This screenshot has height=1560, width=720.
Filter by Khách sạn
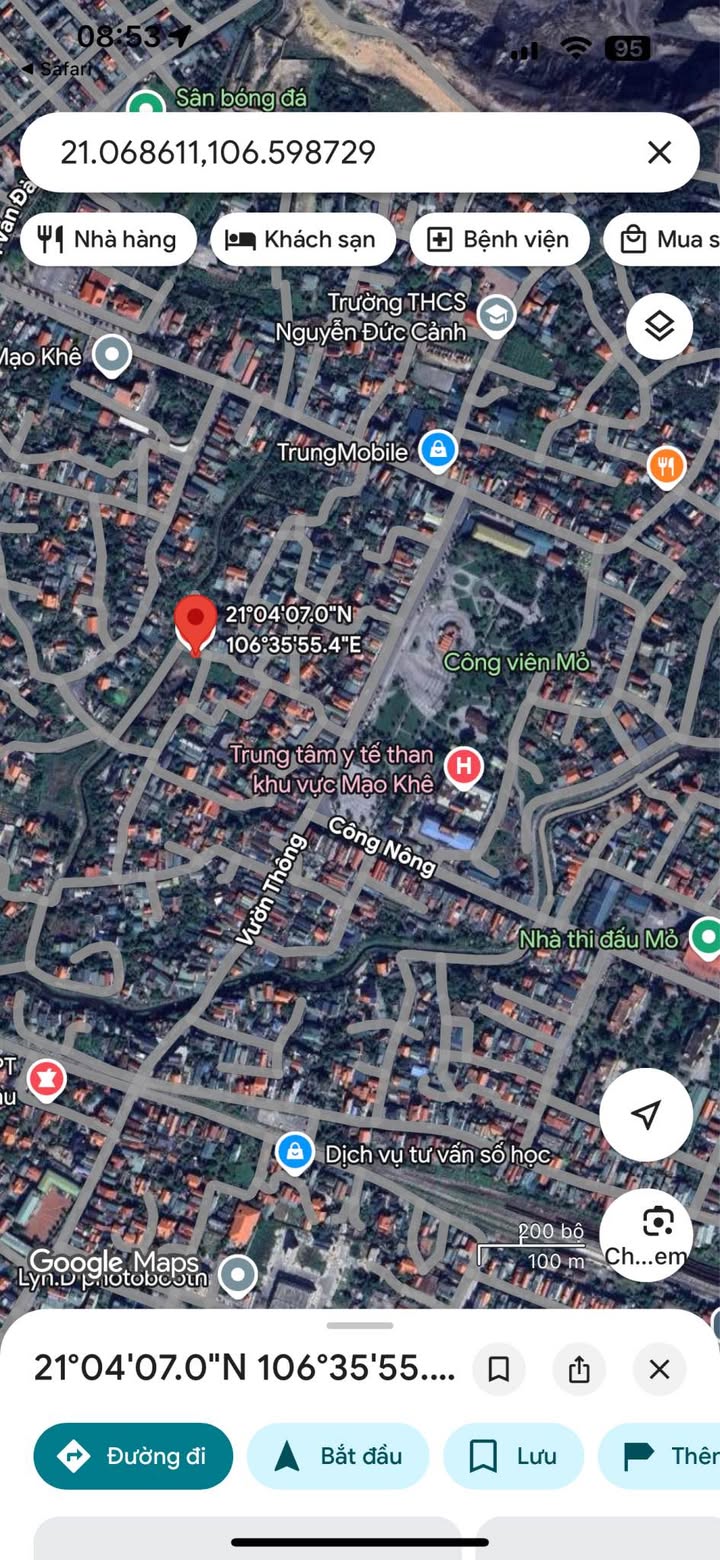(303, 239)
